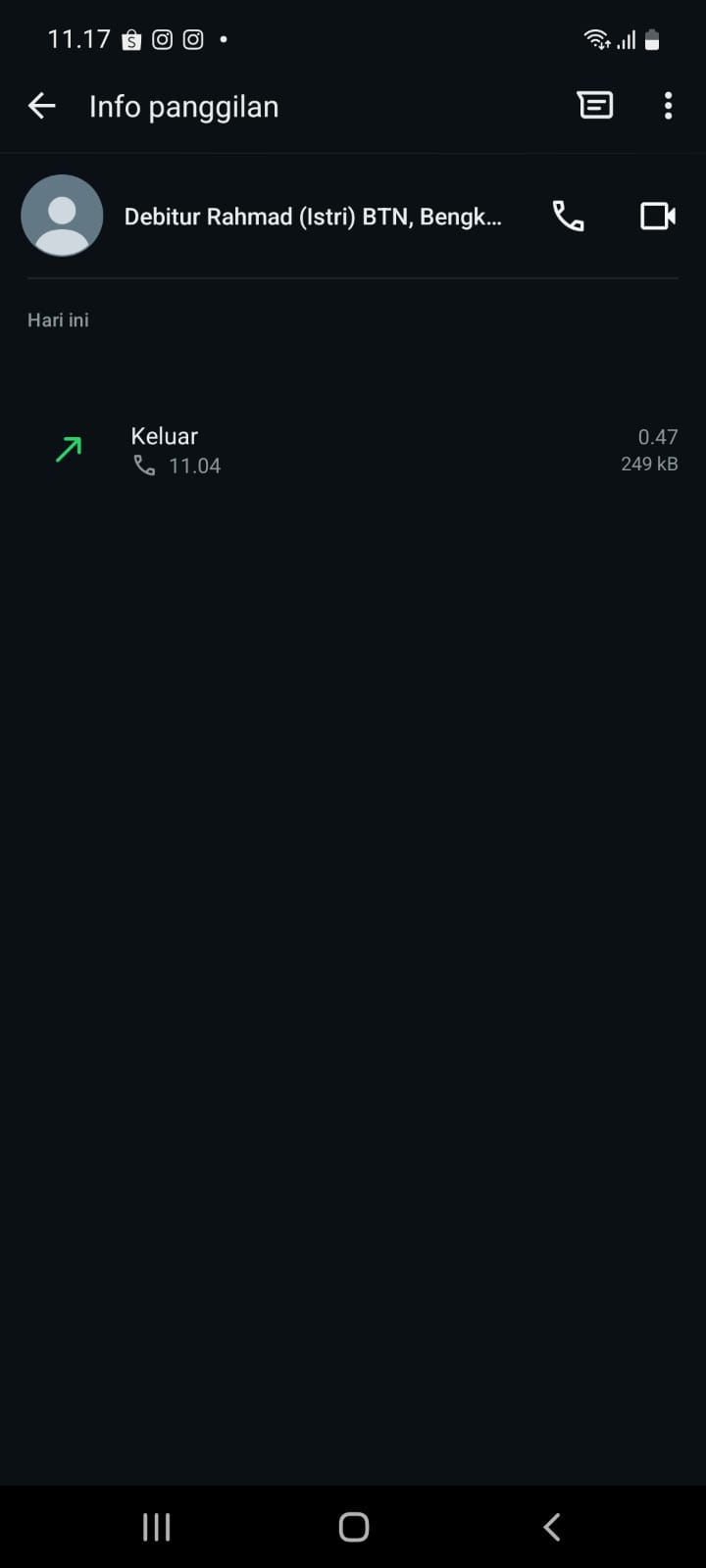This screenshot has width=706, height=1568.
Task: Tap the system home button
Action: pos(353,1526)
